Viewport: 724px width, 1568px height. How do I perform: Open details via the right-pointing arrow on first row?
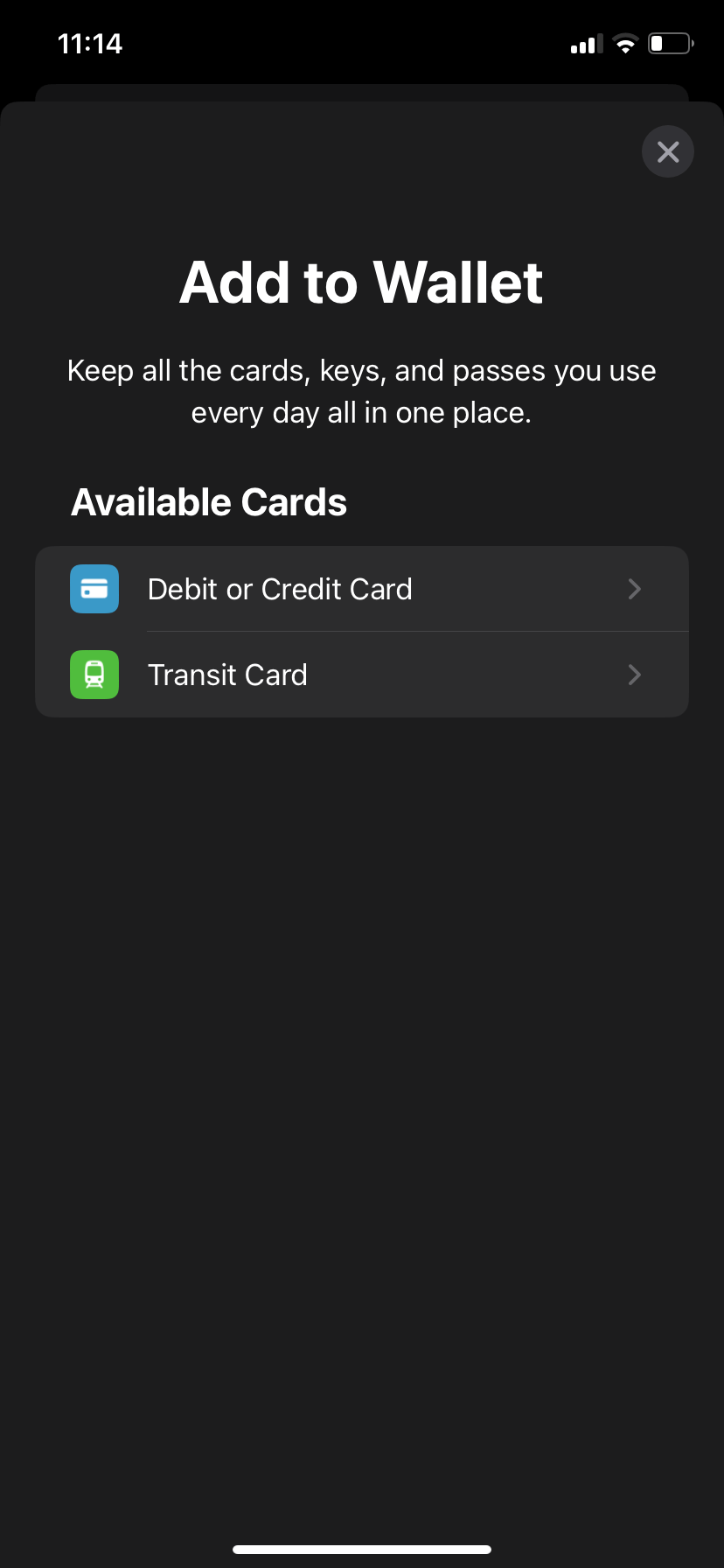[x=635, y=589]
